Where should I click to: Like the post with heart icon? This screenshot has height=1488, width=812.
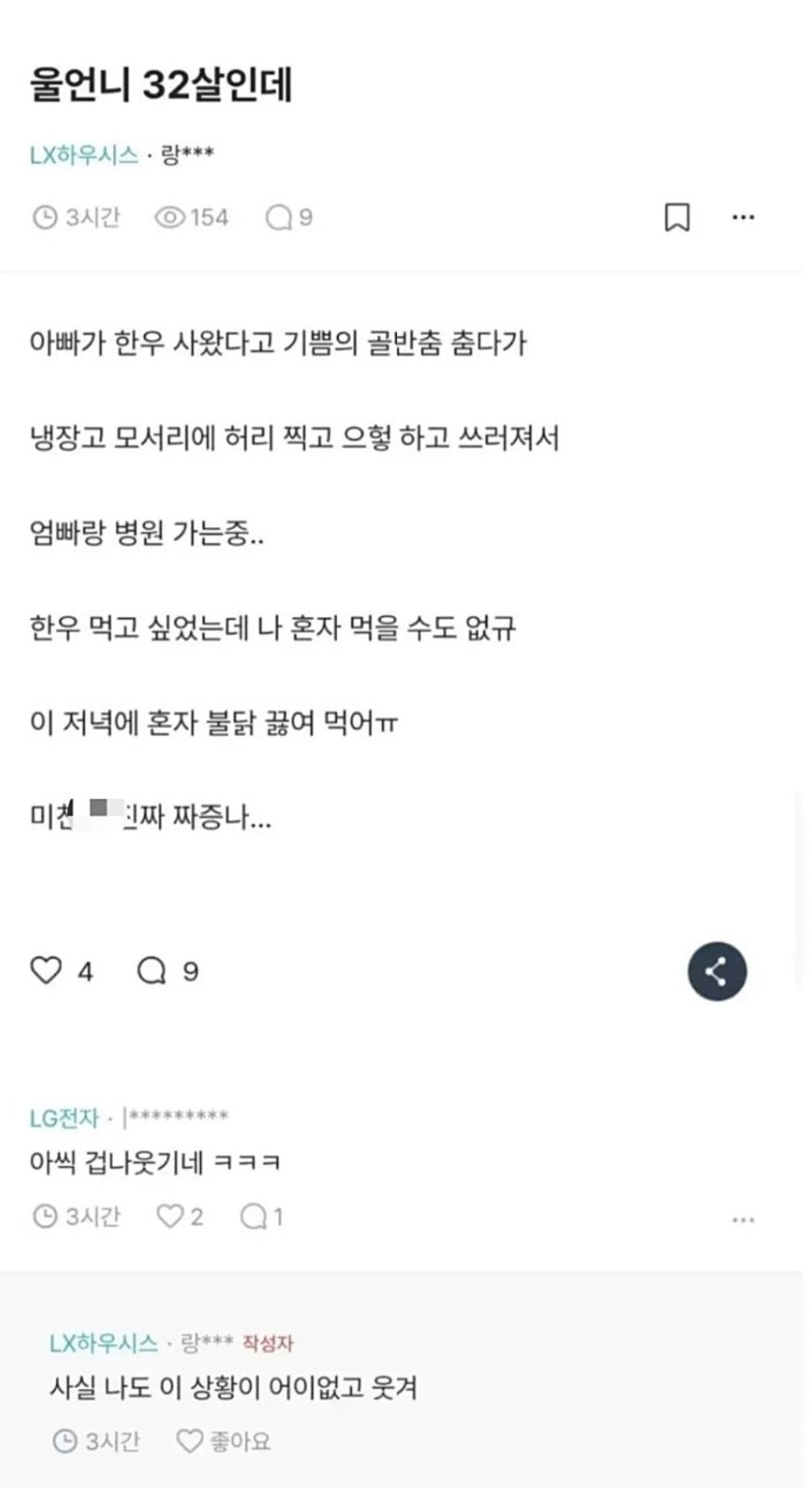point(46,970)
